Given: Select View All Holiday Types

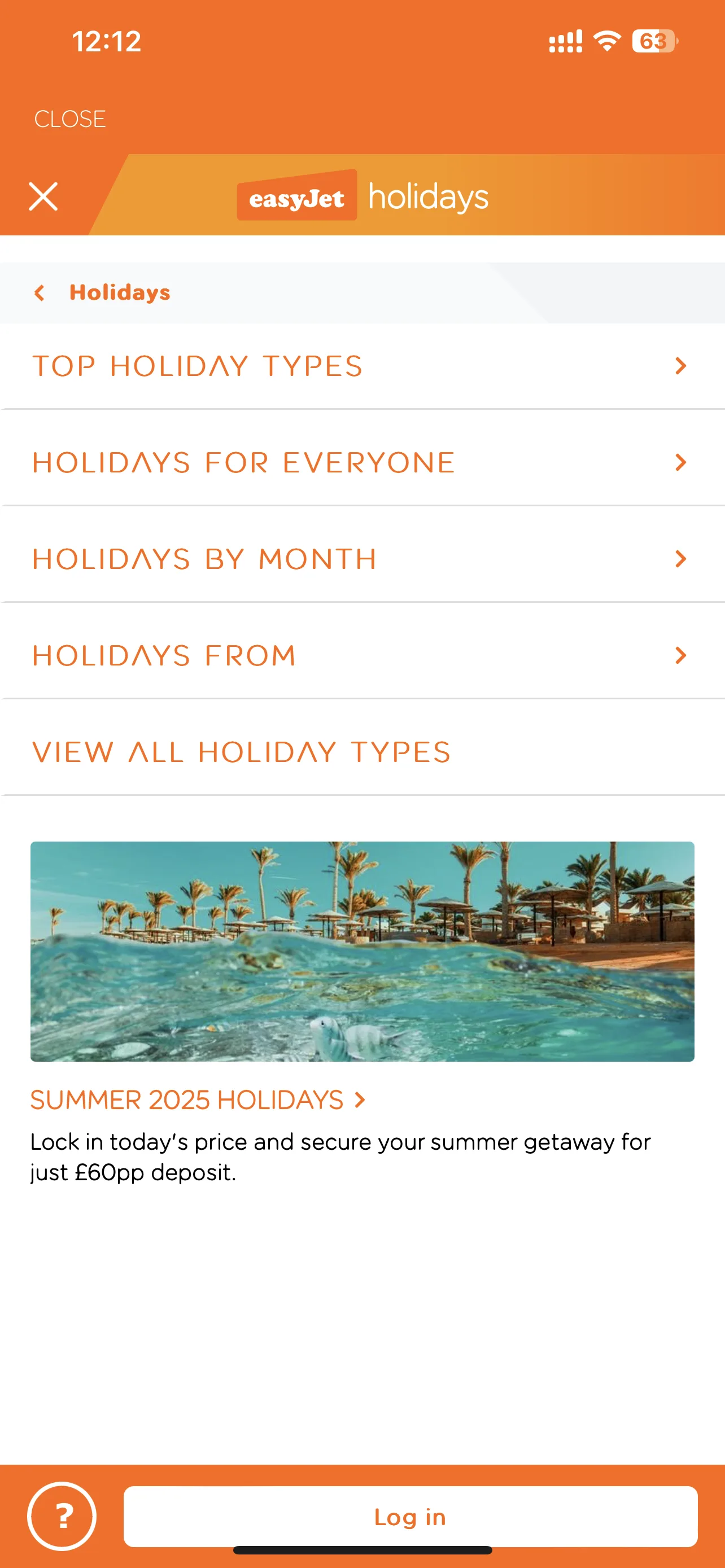Looking at the screenshot, I should [242, 752].
